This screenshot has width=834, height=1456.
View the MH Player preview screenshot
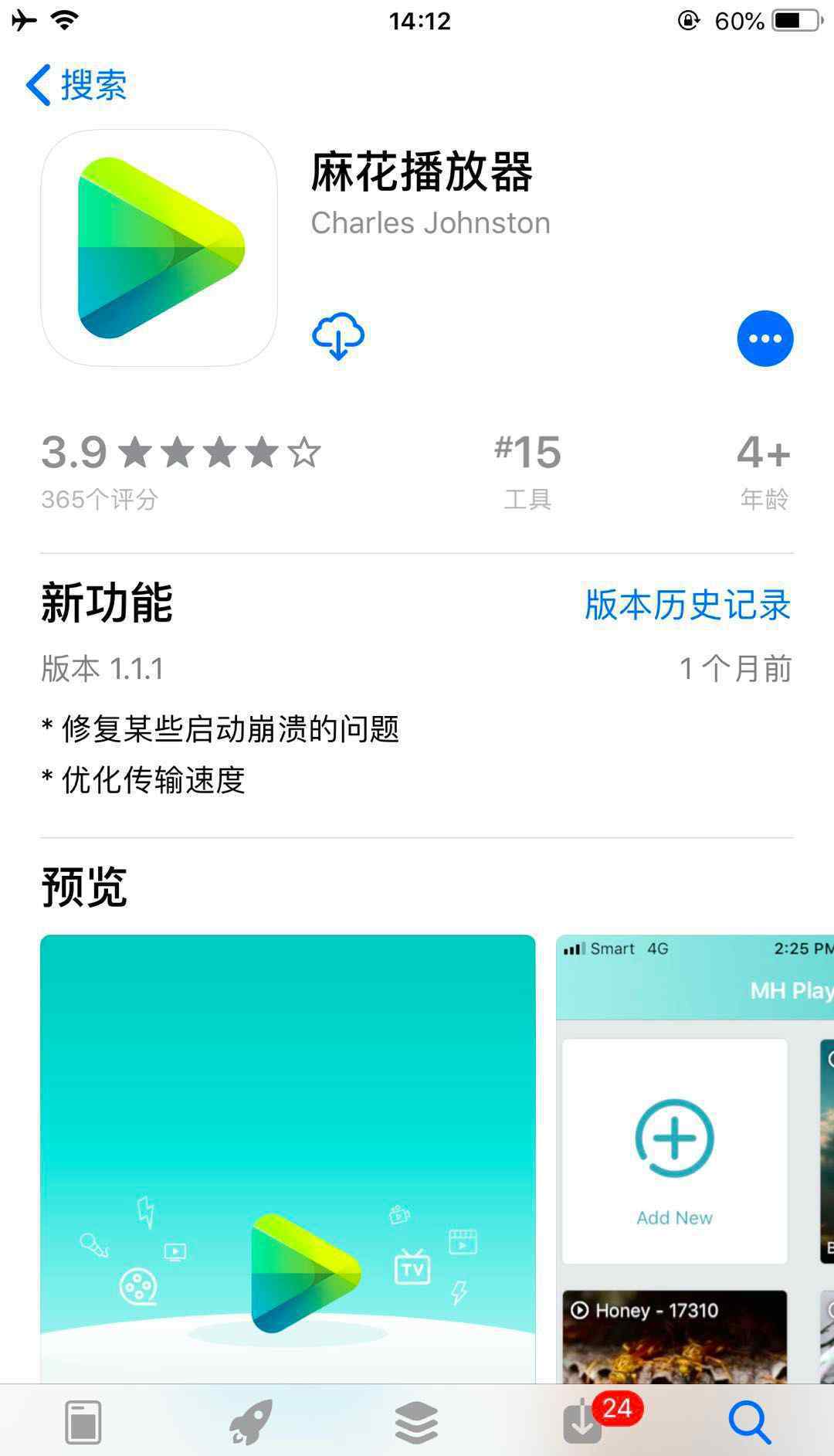(695, 1159)
